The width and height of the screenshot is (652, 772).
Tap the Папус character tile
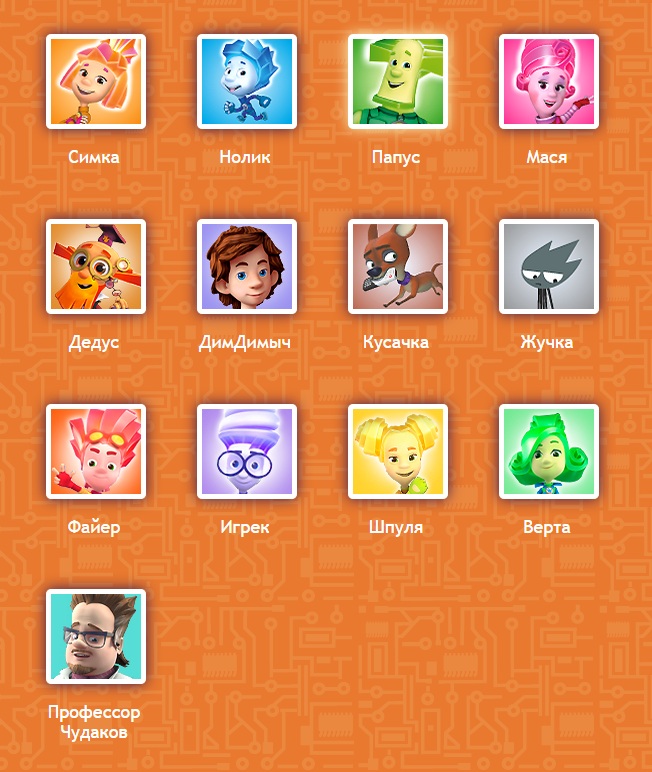(x=398, y=82)
